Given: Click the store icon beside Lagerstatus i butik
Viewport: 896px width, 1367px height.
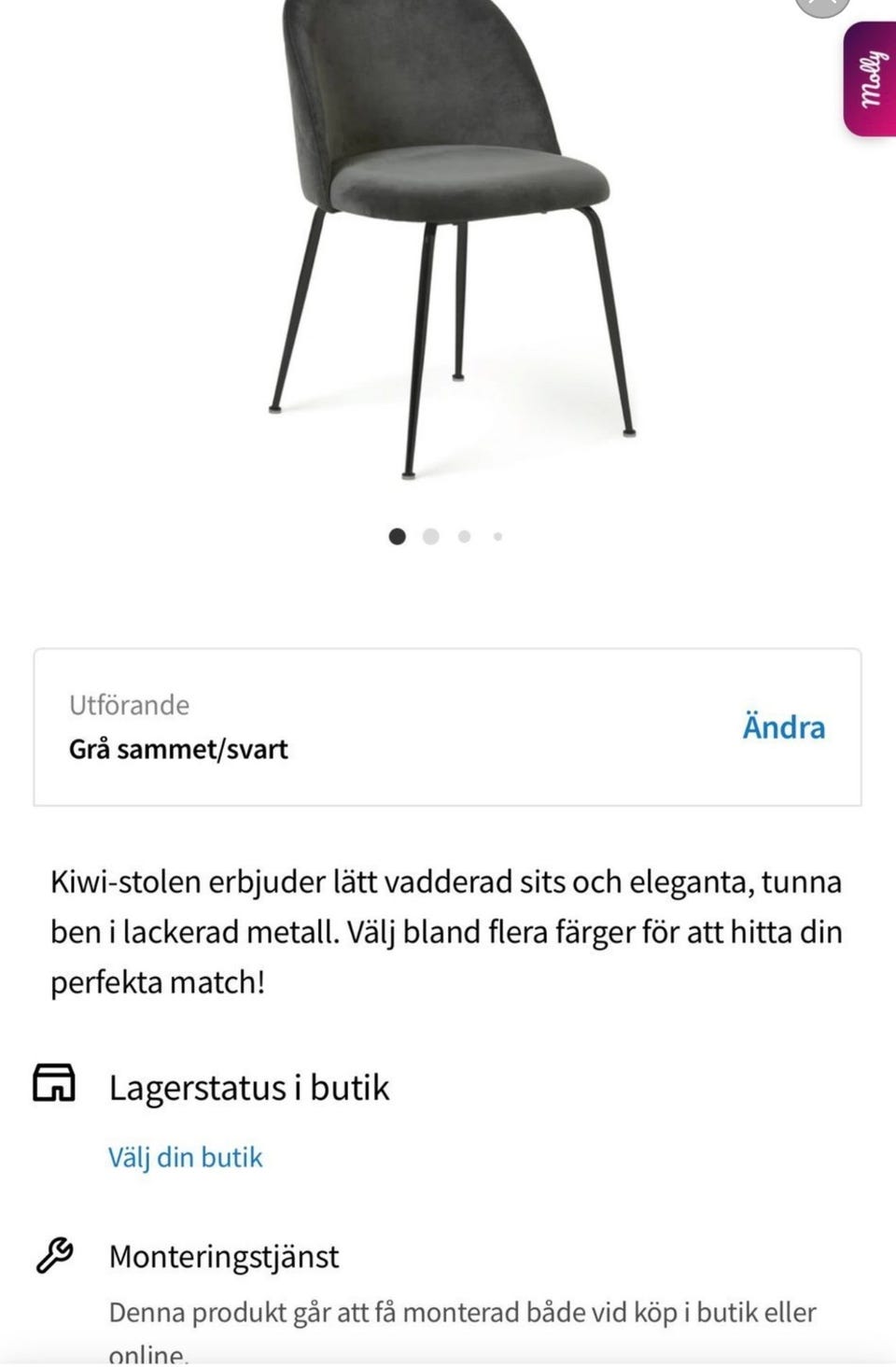Looking at the screenshot, I should point(55,1086).
